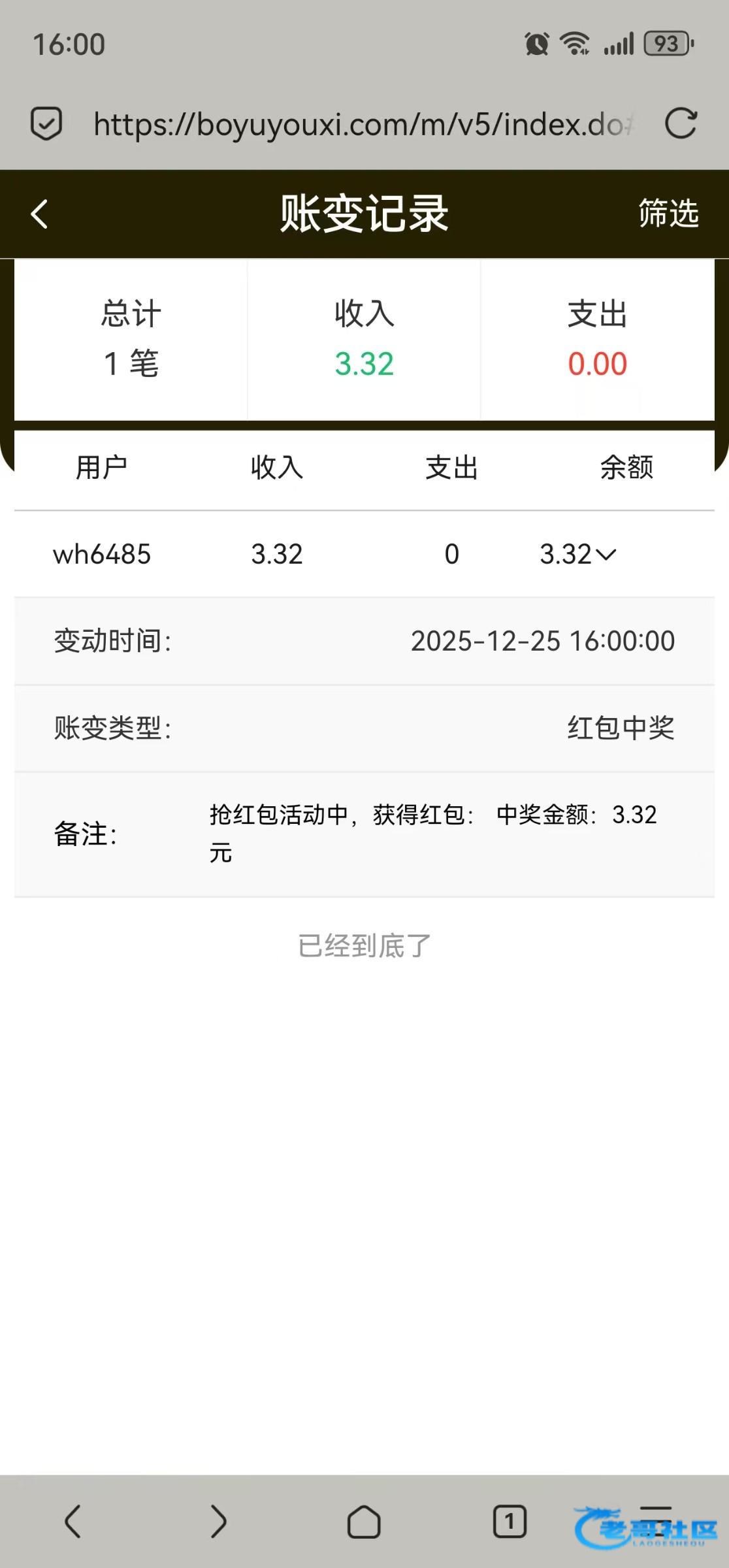
Task: Collapse the wh6485 record details chevron
Action: click(606, 555)
